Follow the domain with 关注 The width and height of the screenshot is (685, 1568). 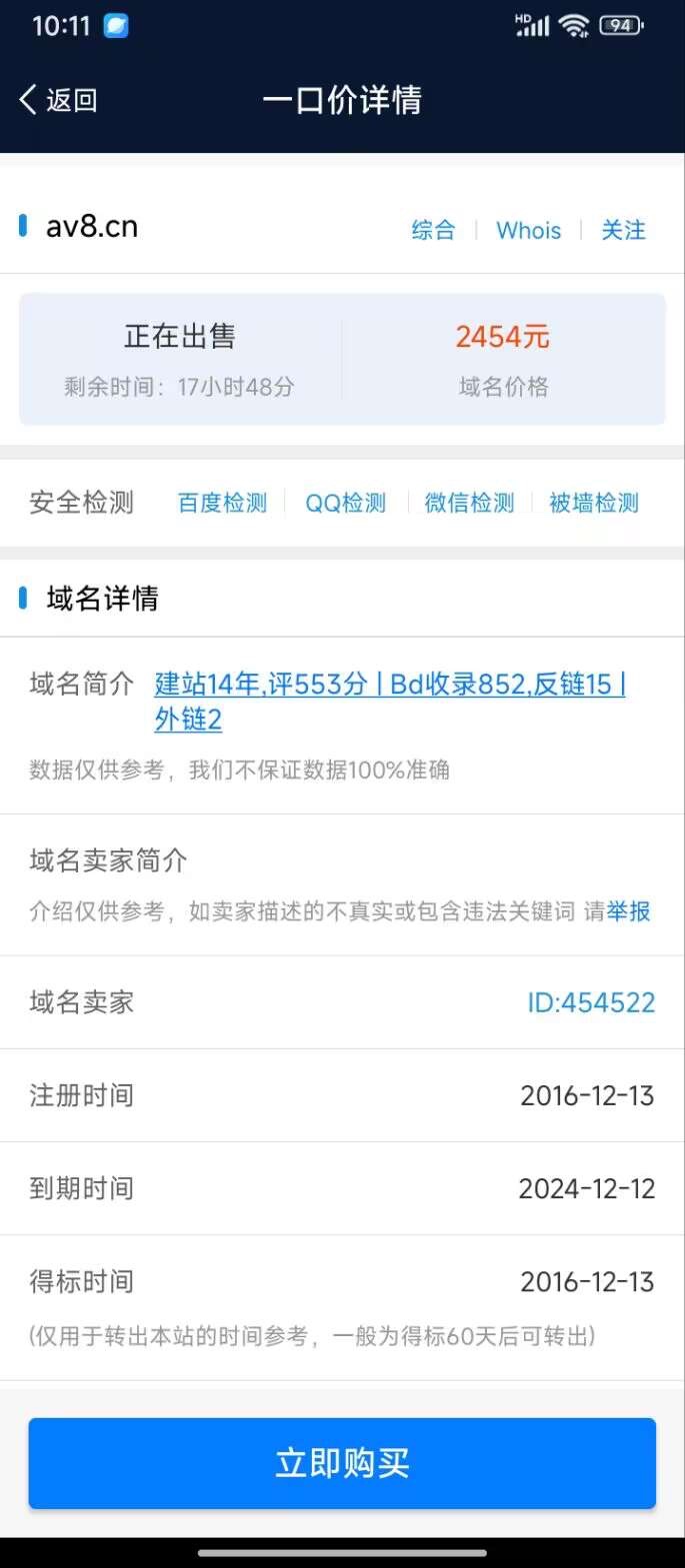pyautogui.click(x=623, y=230)
